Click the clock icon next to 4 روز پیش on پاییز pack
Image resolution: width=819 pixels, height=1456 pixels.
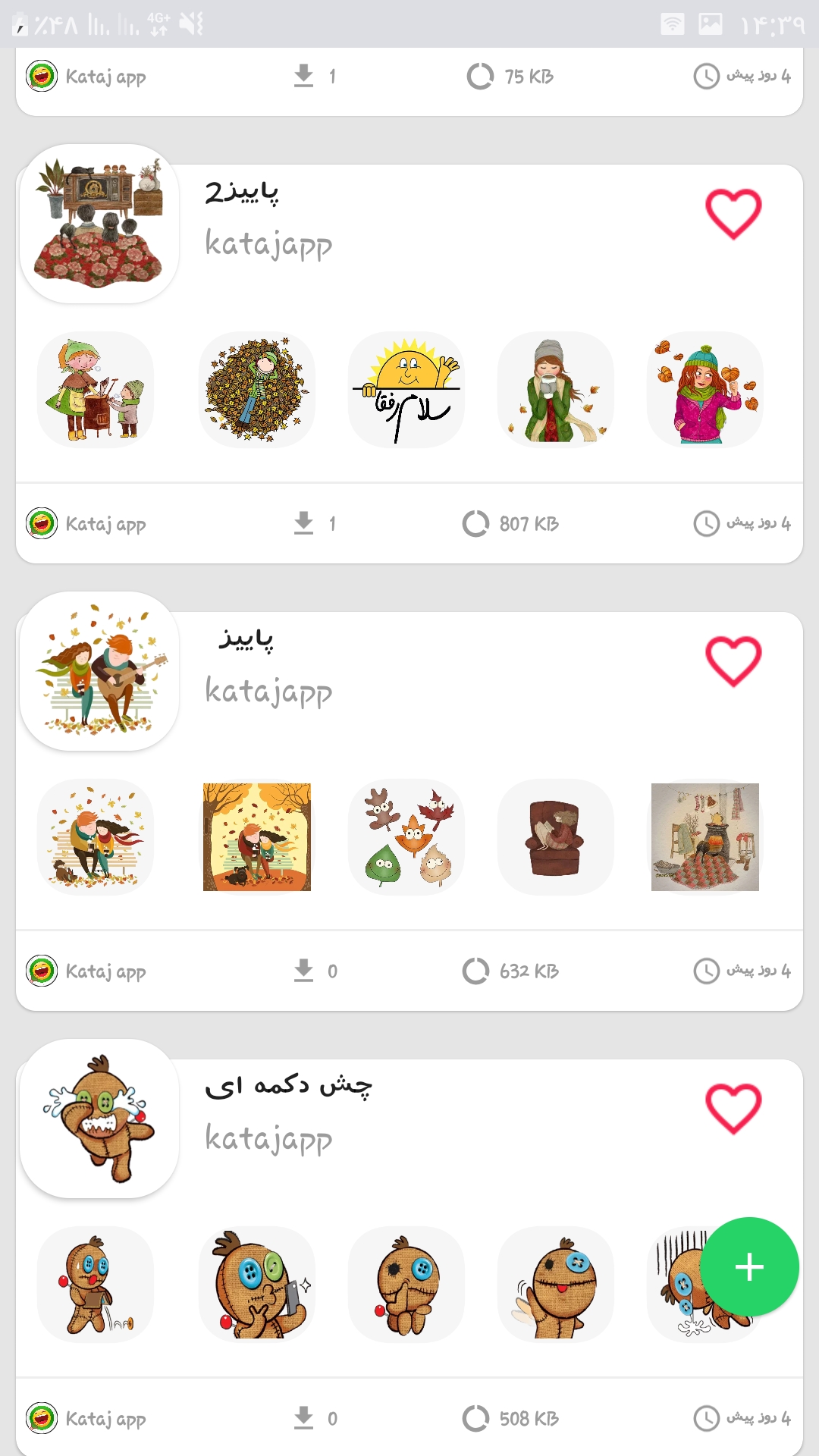(x=705, y=971)
